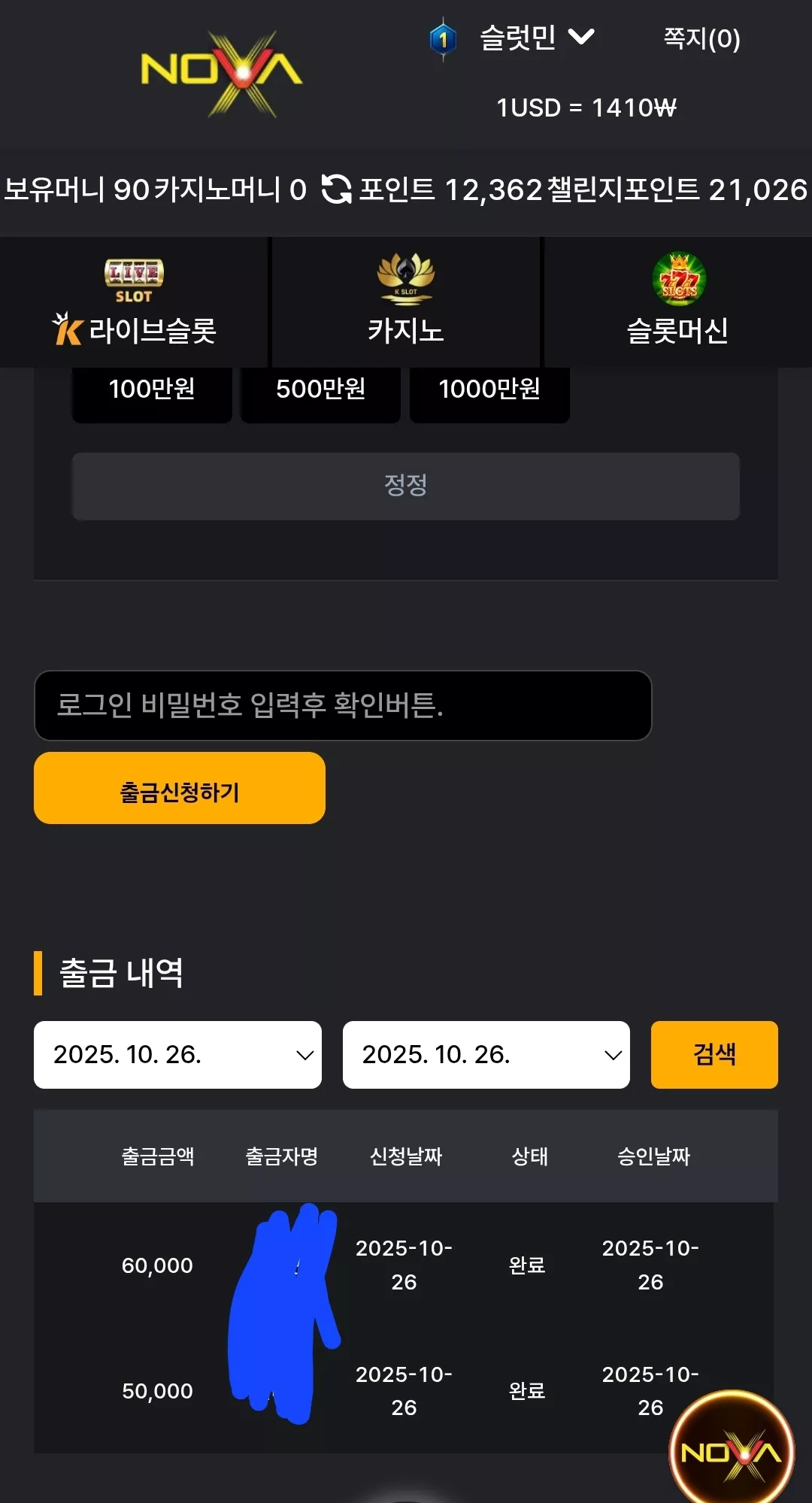Refresh the casino money balance

tap(336, 189)
